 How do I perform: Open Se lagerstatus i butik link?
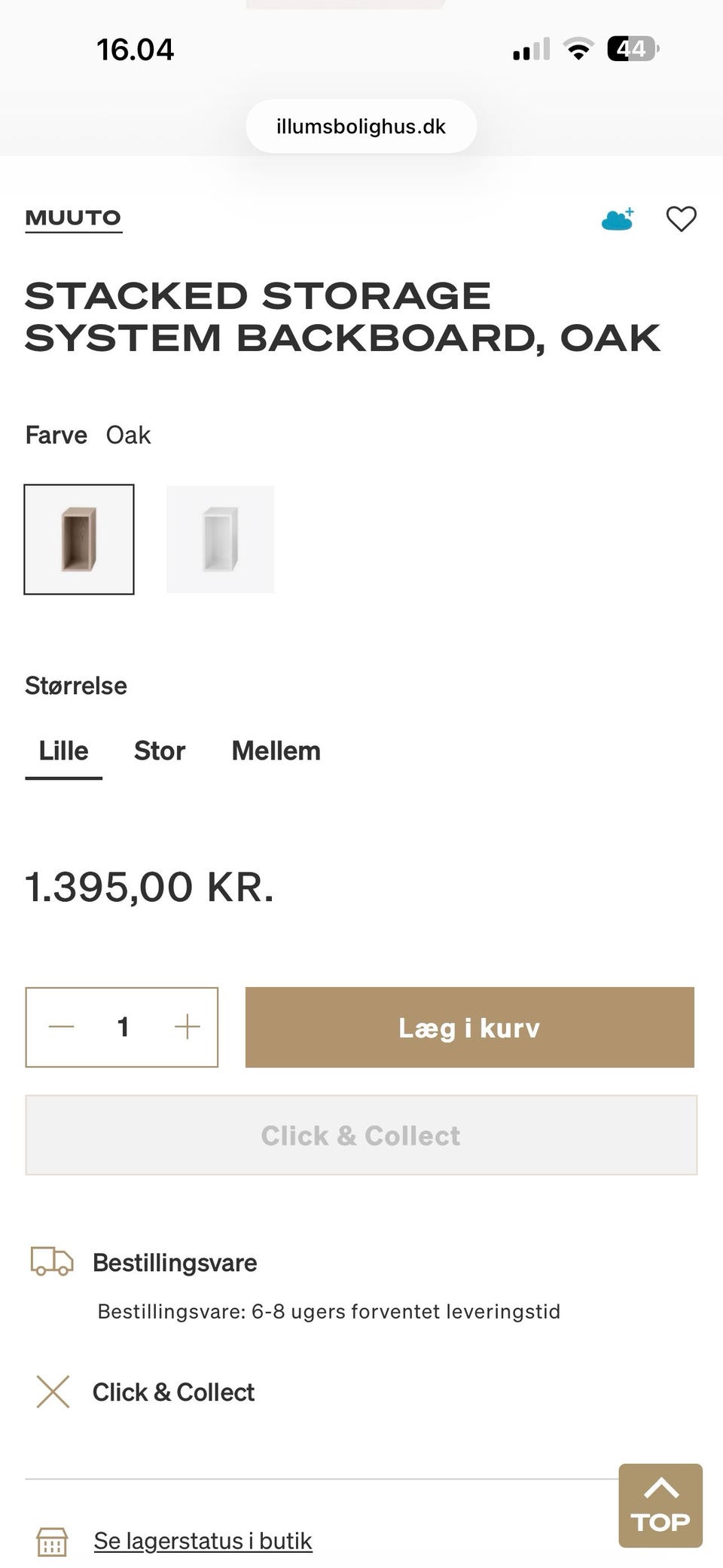click(202, 1541)
